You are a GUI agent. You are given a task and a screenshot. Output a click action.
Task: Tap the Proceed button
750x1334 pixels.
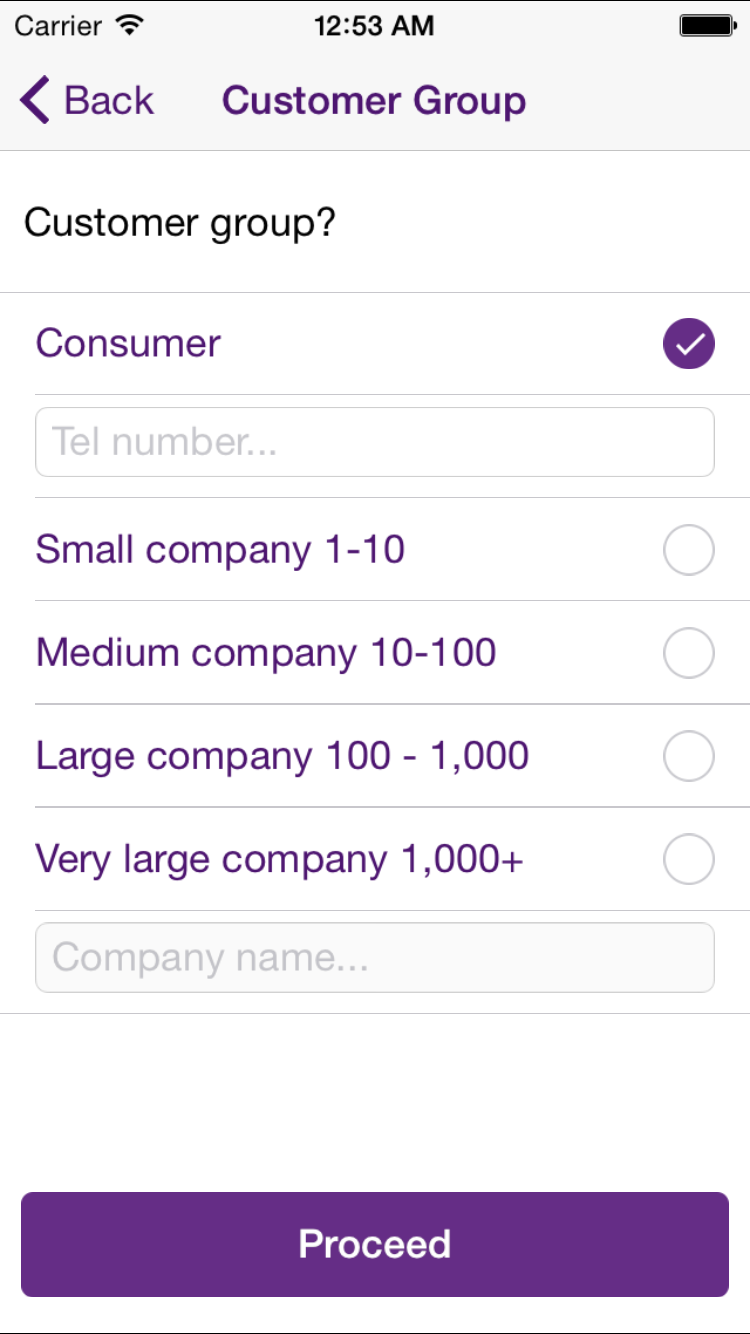tap(375, 1244)
